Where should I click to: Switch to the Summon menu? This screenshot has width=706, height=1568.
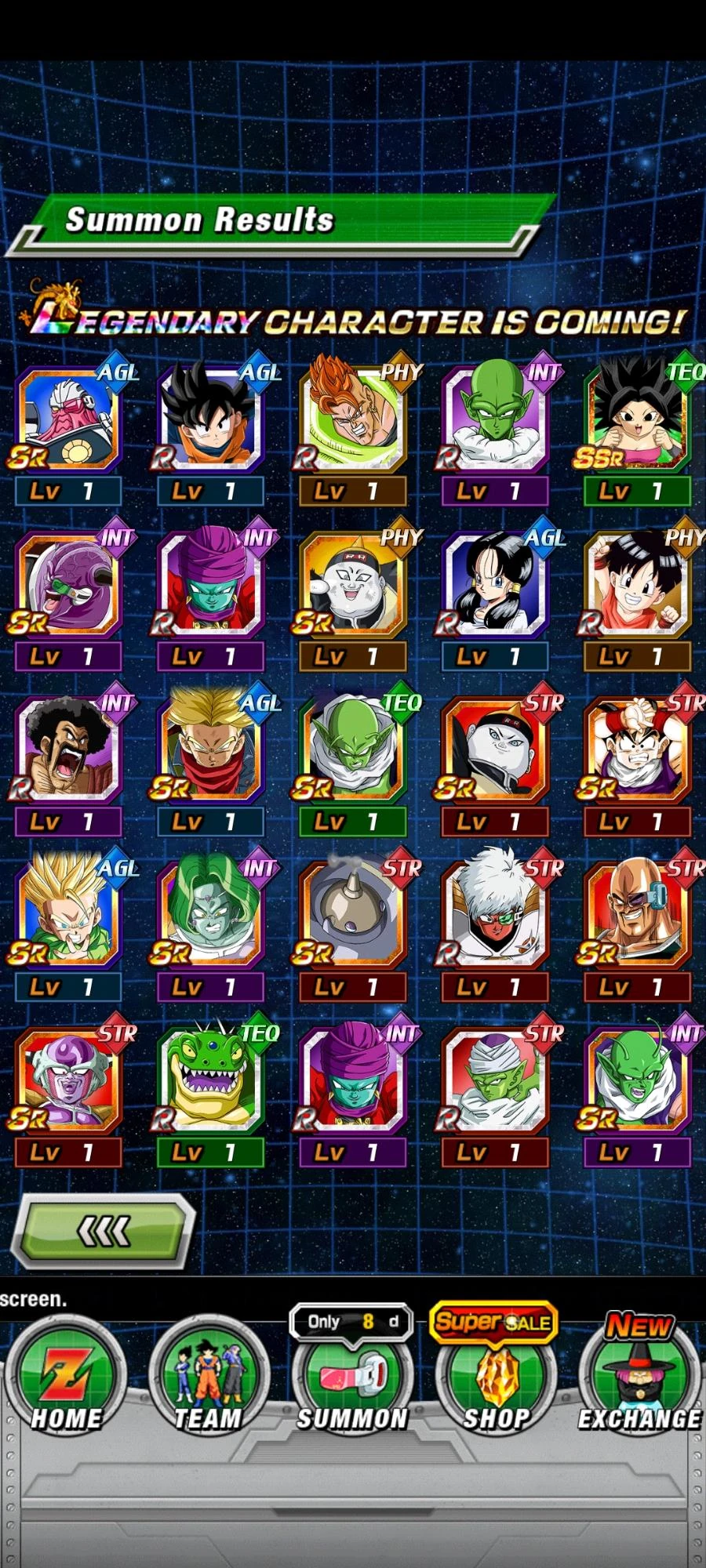coord(352,1381)
